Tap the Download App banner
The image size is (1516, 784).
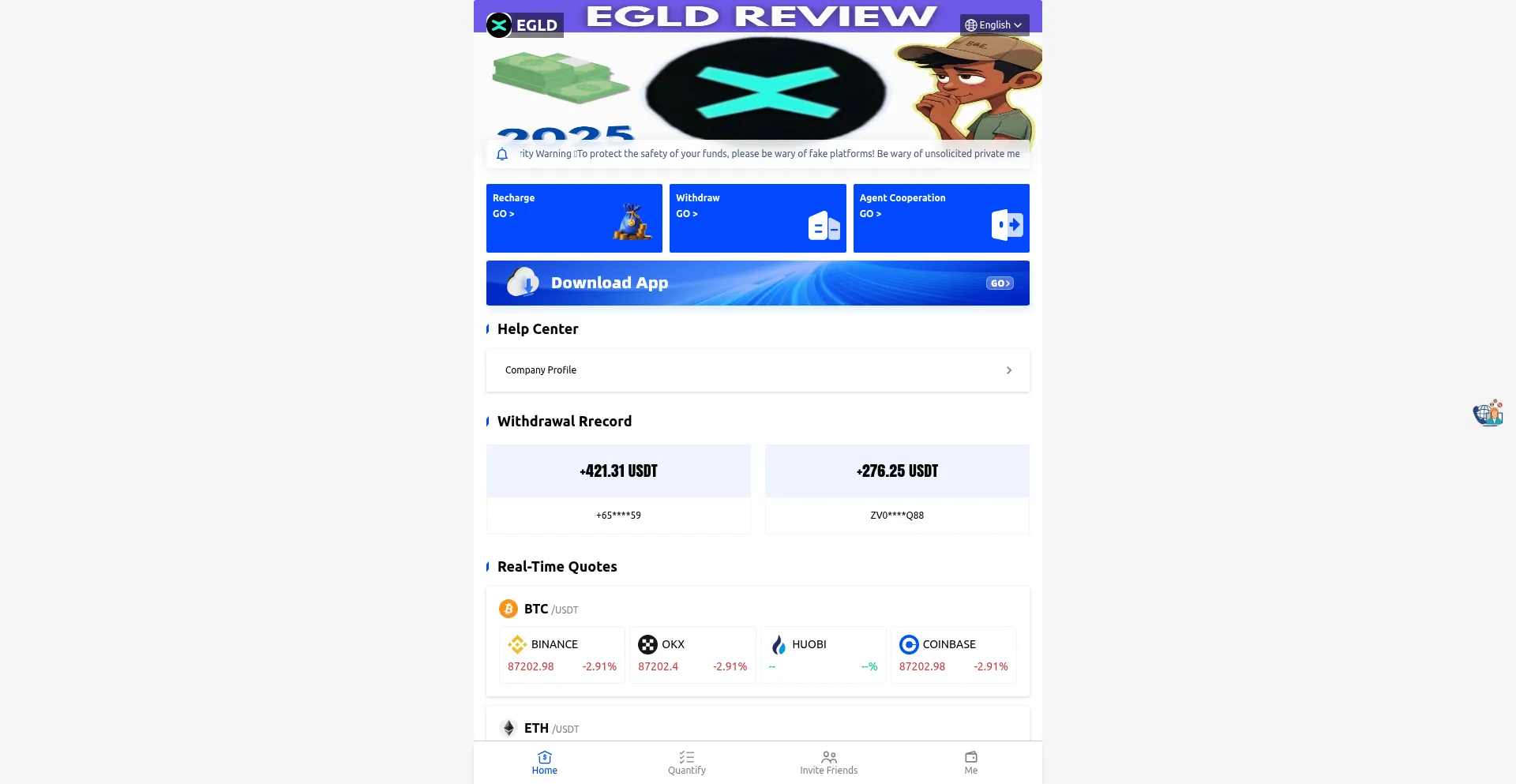[757, 283]
